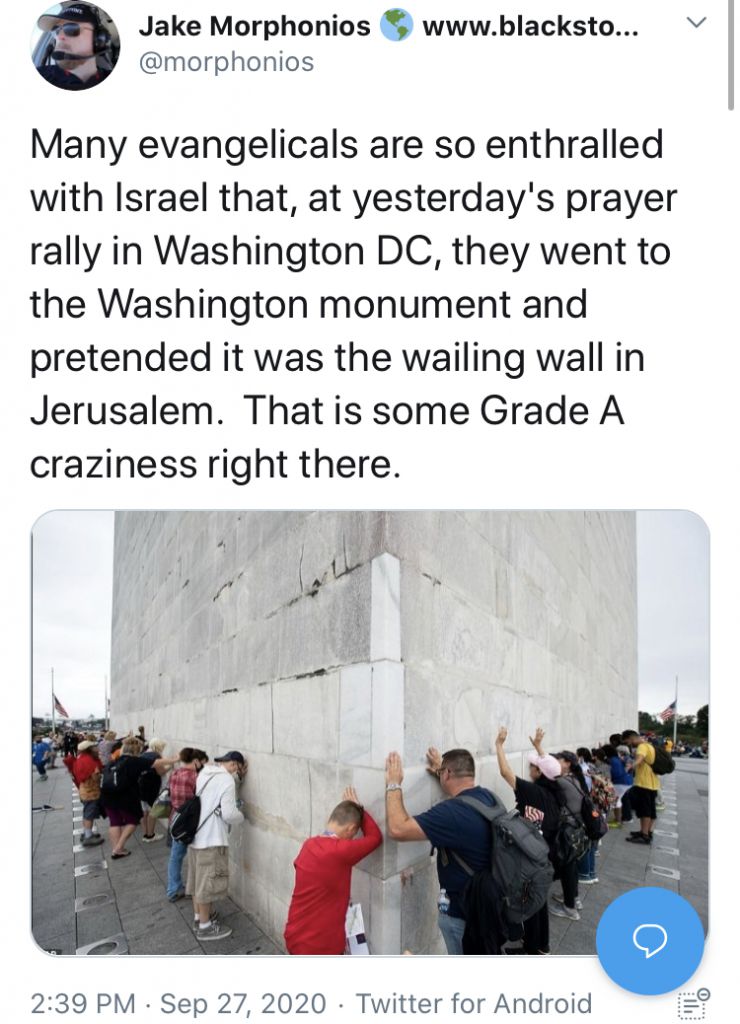Open the Twitter for Android source link
The height and width of the screenshot is (1024, 740).
click(474, 1003)
